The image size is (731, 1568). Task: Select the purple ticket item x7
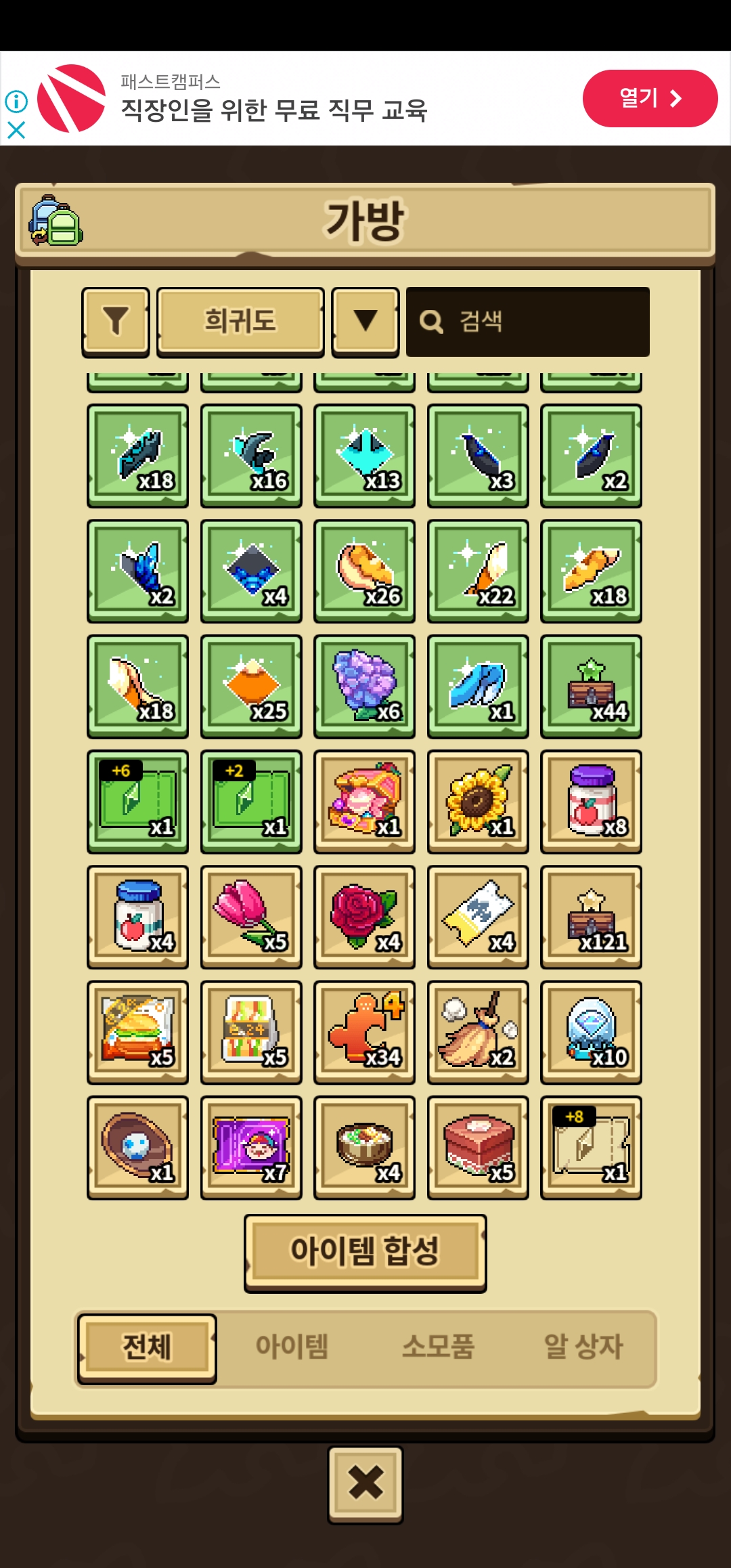[251, 1147]
